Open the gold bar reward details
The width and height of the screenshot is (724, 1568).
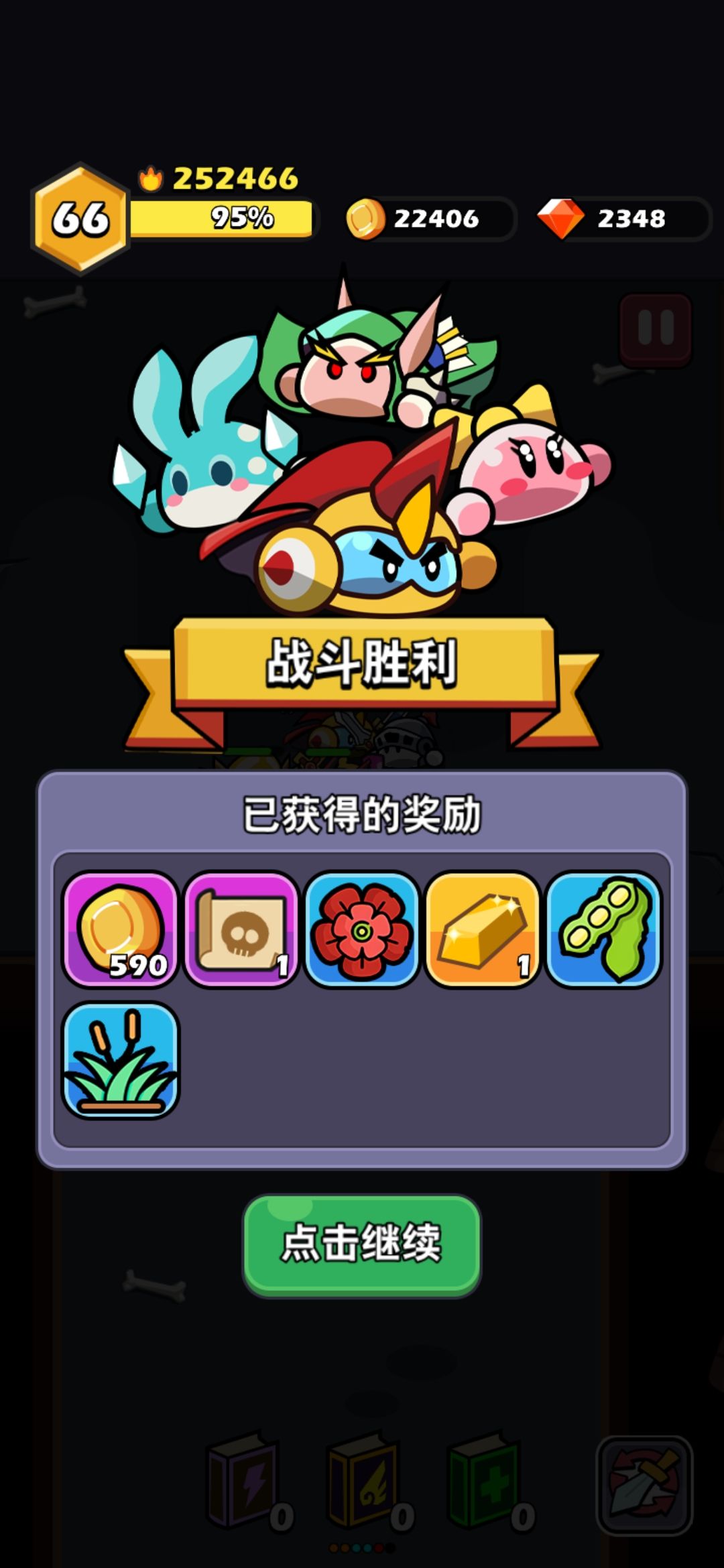point(483,929)
